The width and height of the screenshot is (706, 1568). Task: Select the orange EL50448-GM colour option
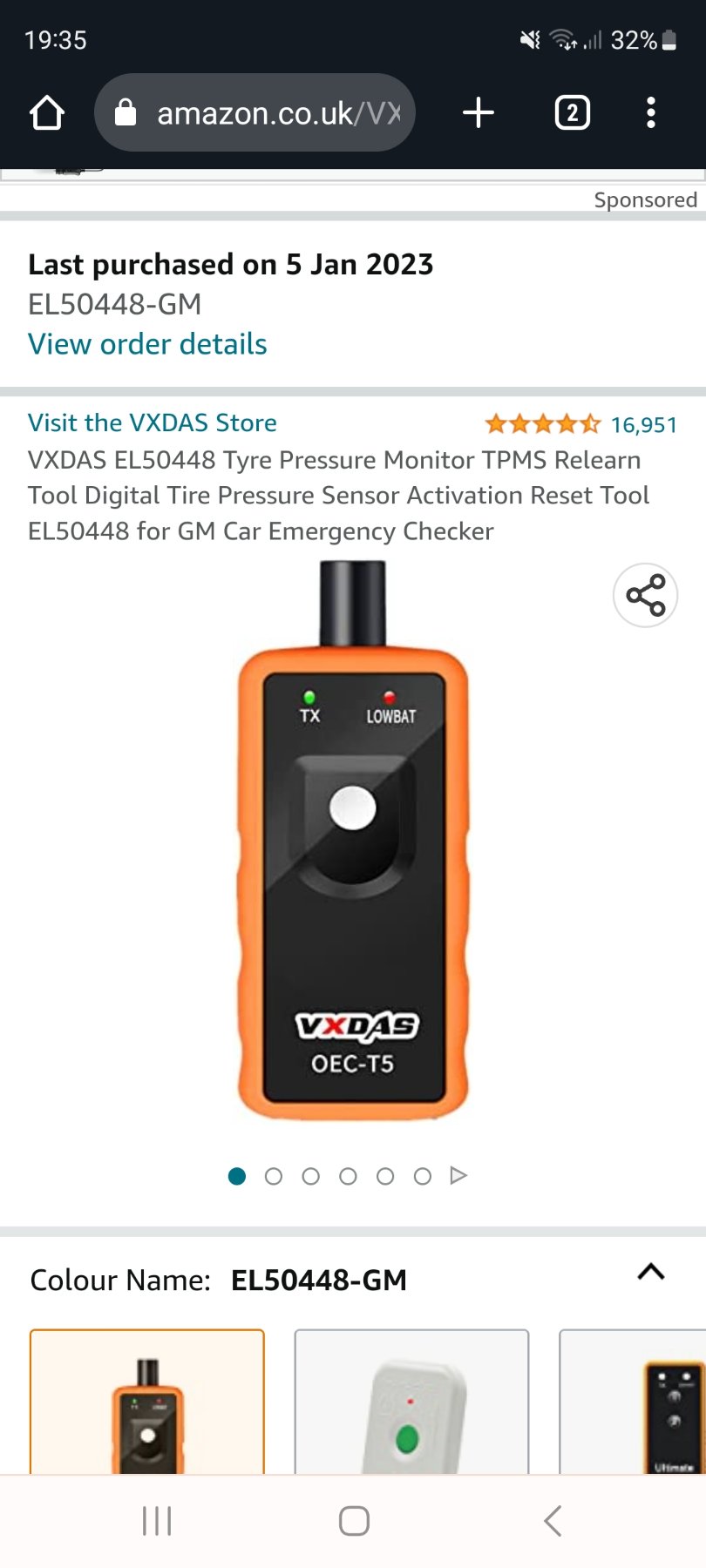(147, 1402)
